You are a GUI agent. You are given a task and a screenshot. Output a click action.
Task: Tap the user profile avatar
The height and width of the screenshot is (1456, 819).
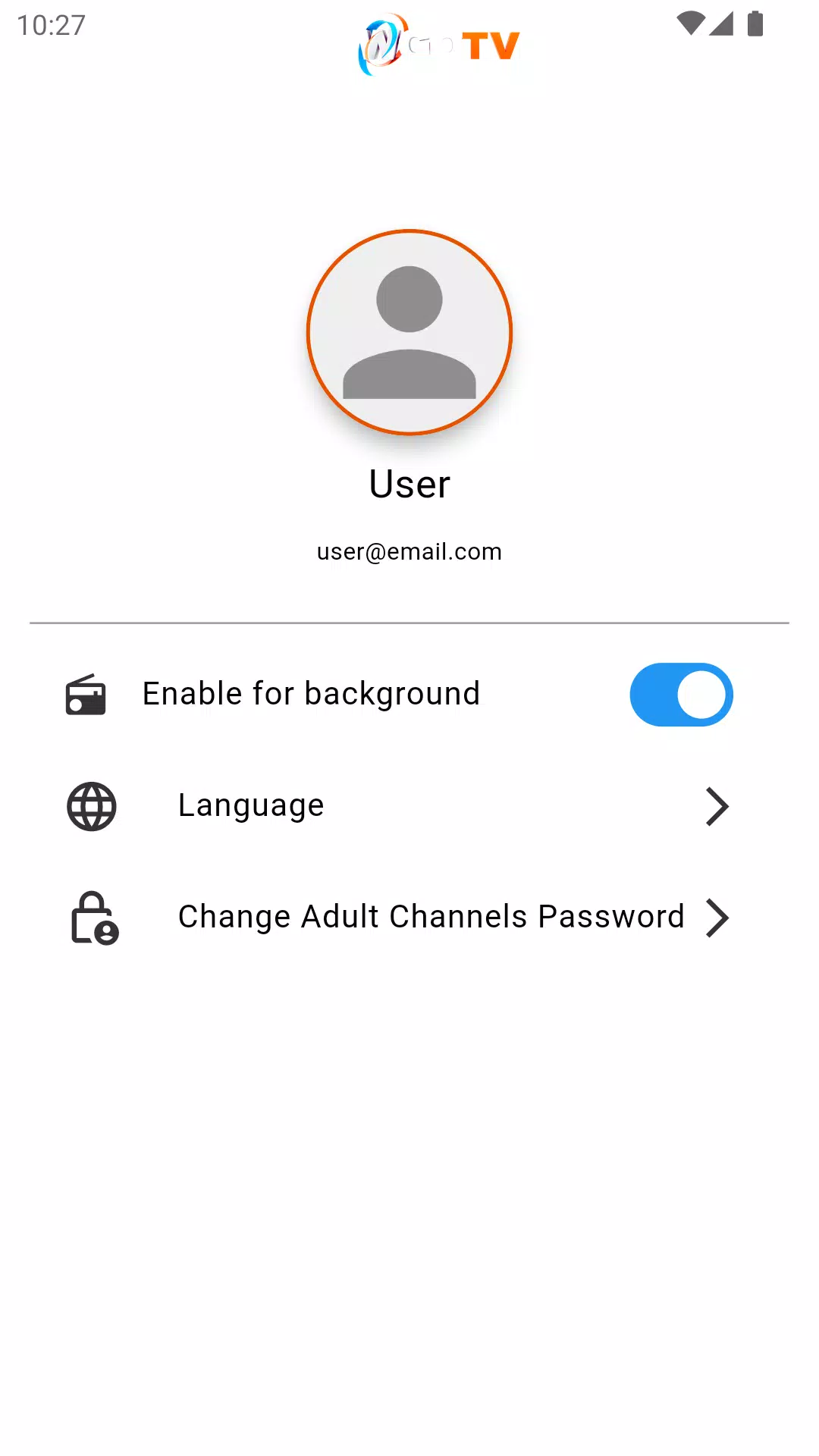(409, 332)
